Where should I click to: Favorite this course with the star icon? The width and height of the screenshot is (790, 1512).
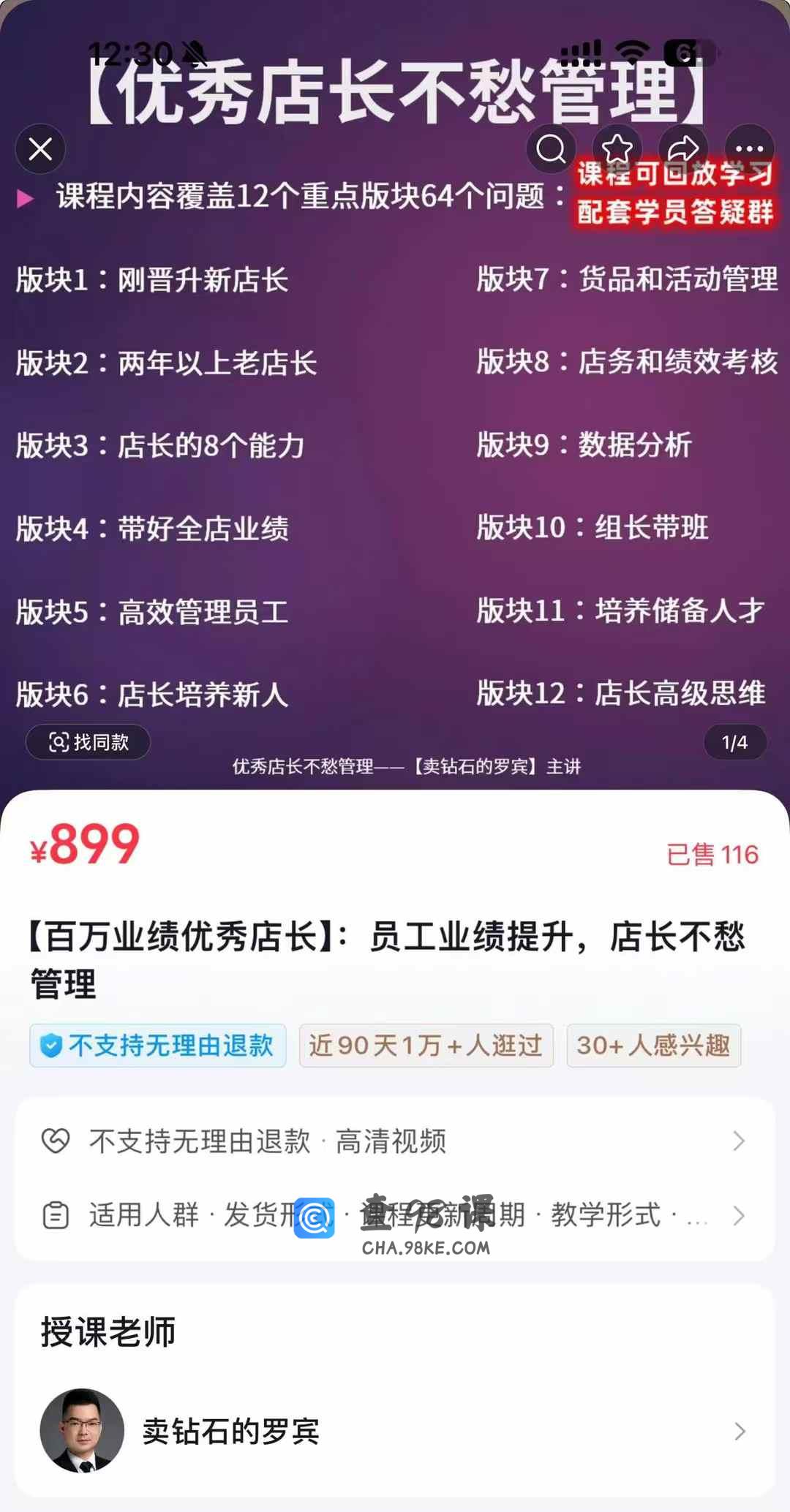[617, 149]
